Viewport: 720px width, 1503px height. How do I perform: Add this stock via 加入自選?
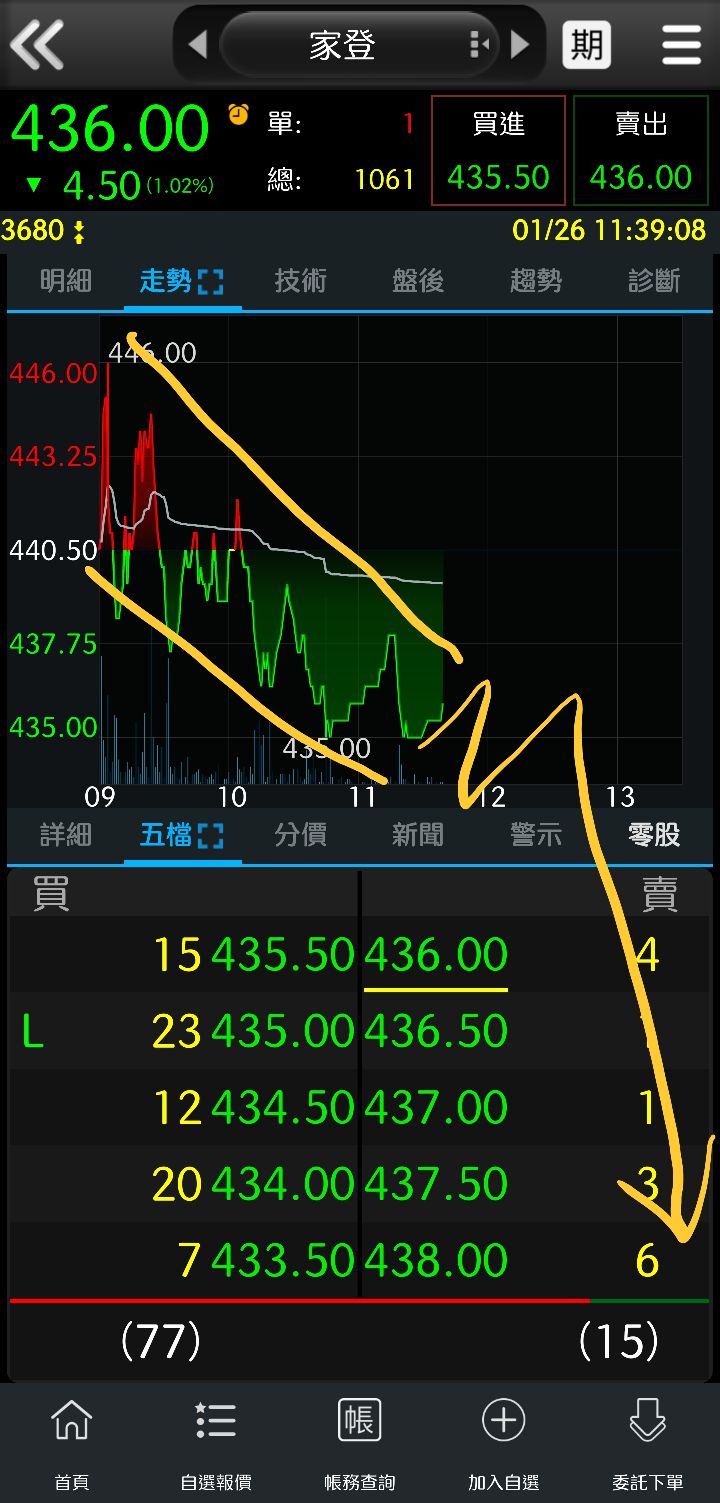click(x=503, y=1441)
